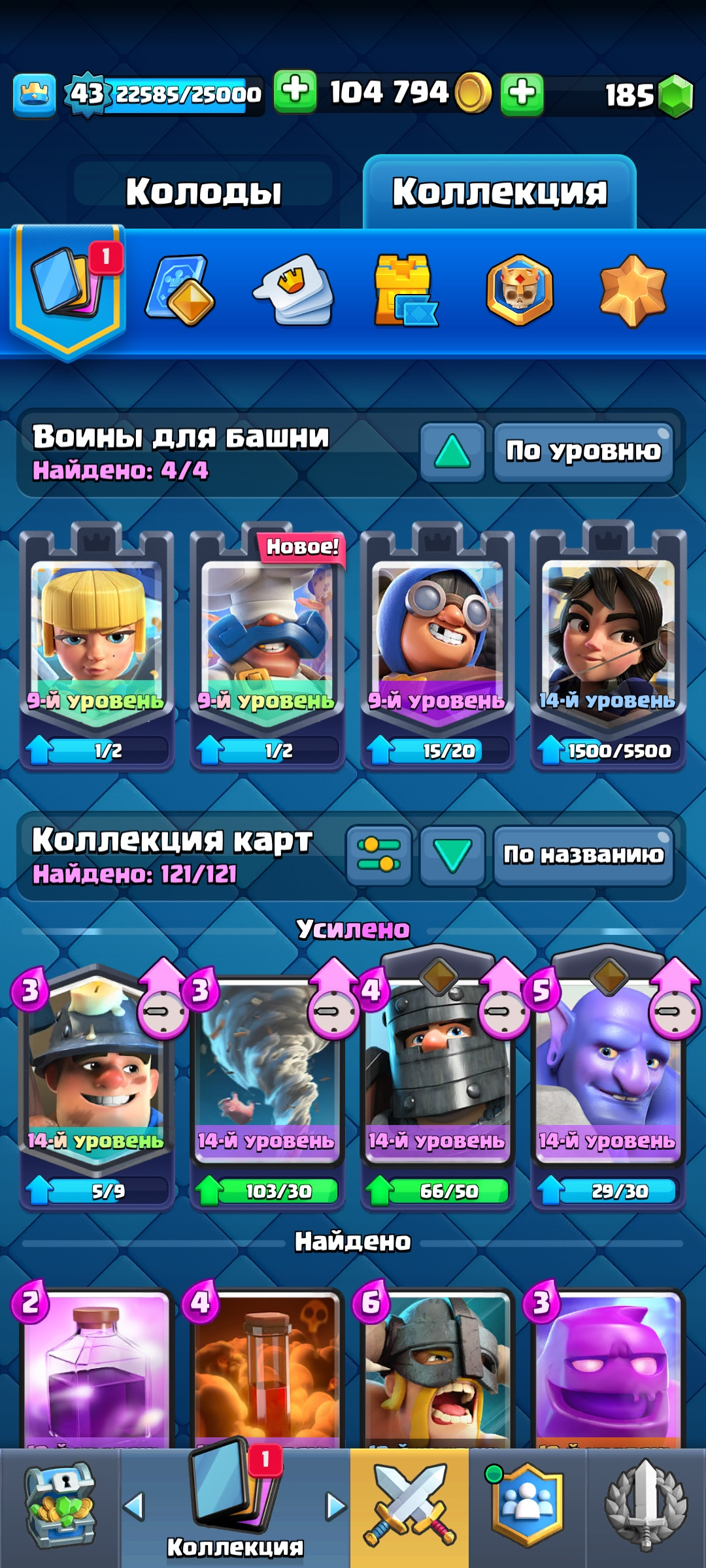Change card sorting По названию

[583, 855]
